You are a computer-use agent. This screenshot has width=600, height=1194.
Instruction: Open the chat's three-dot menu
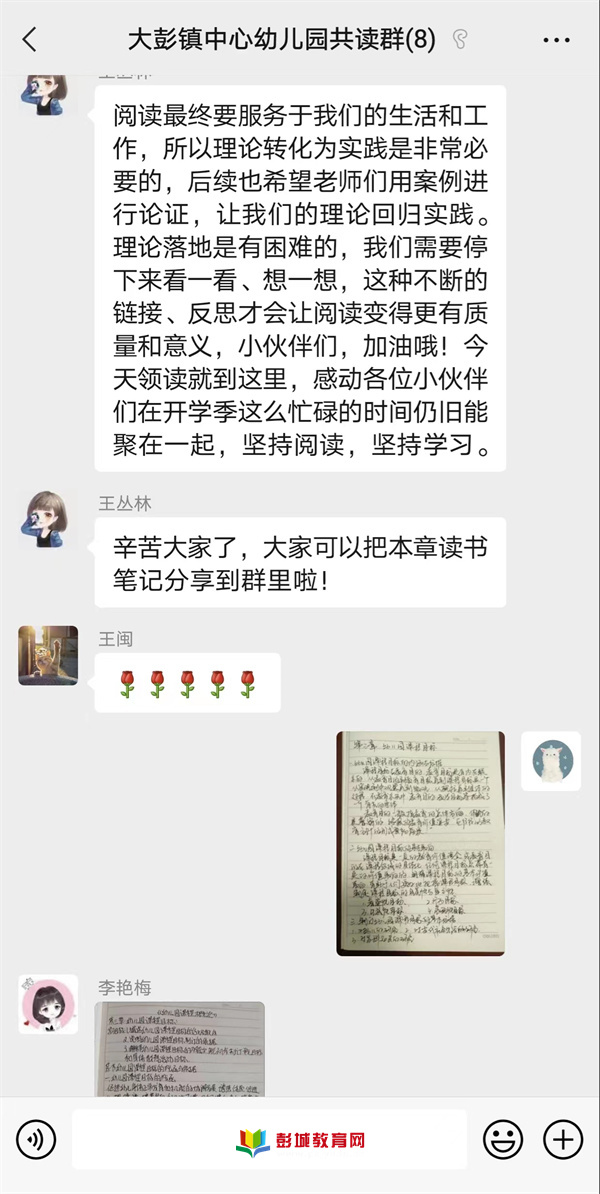(x=556, y=40)
